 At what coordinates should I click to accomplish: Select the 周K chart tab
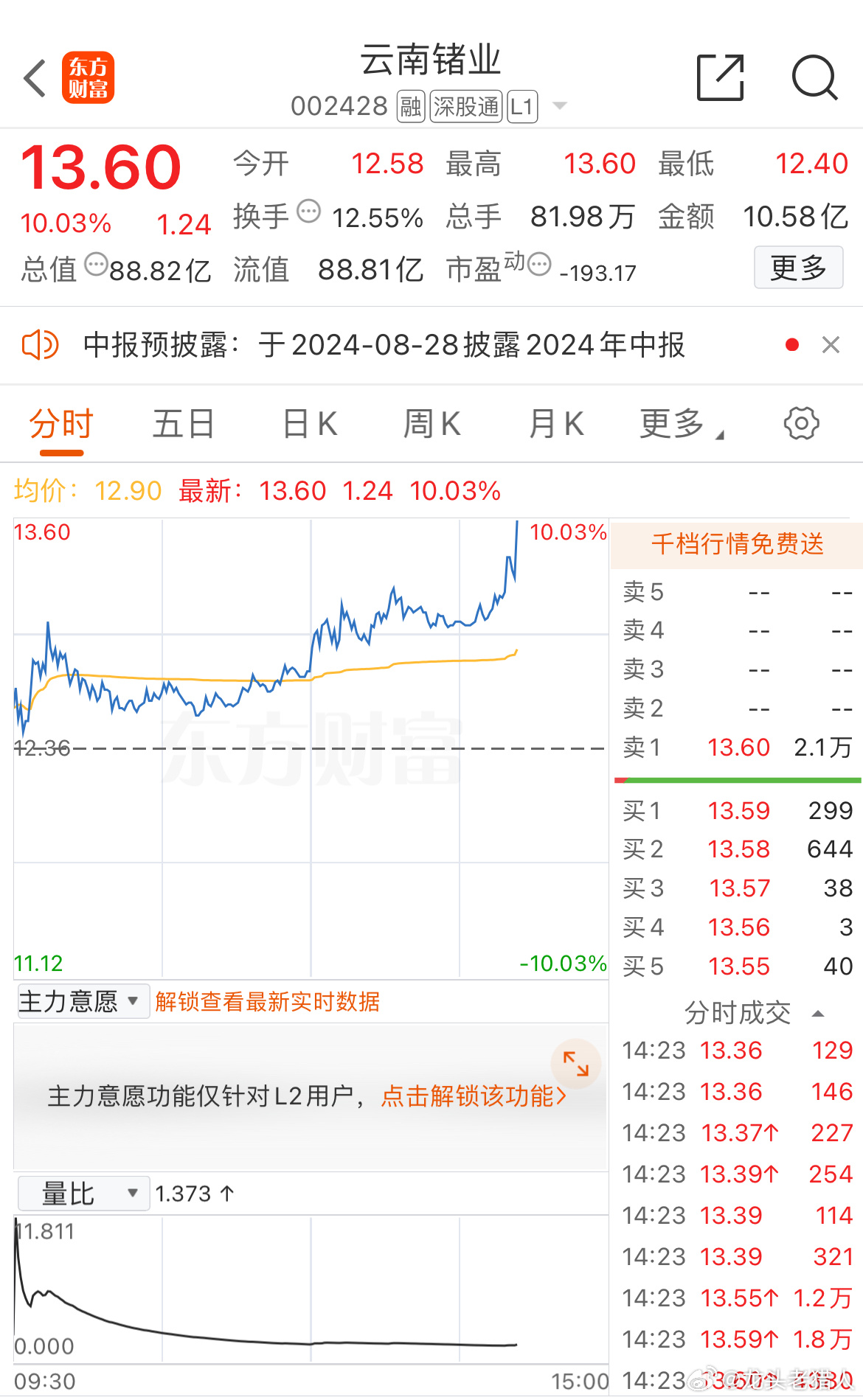coord(432,424)
